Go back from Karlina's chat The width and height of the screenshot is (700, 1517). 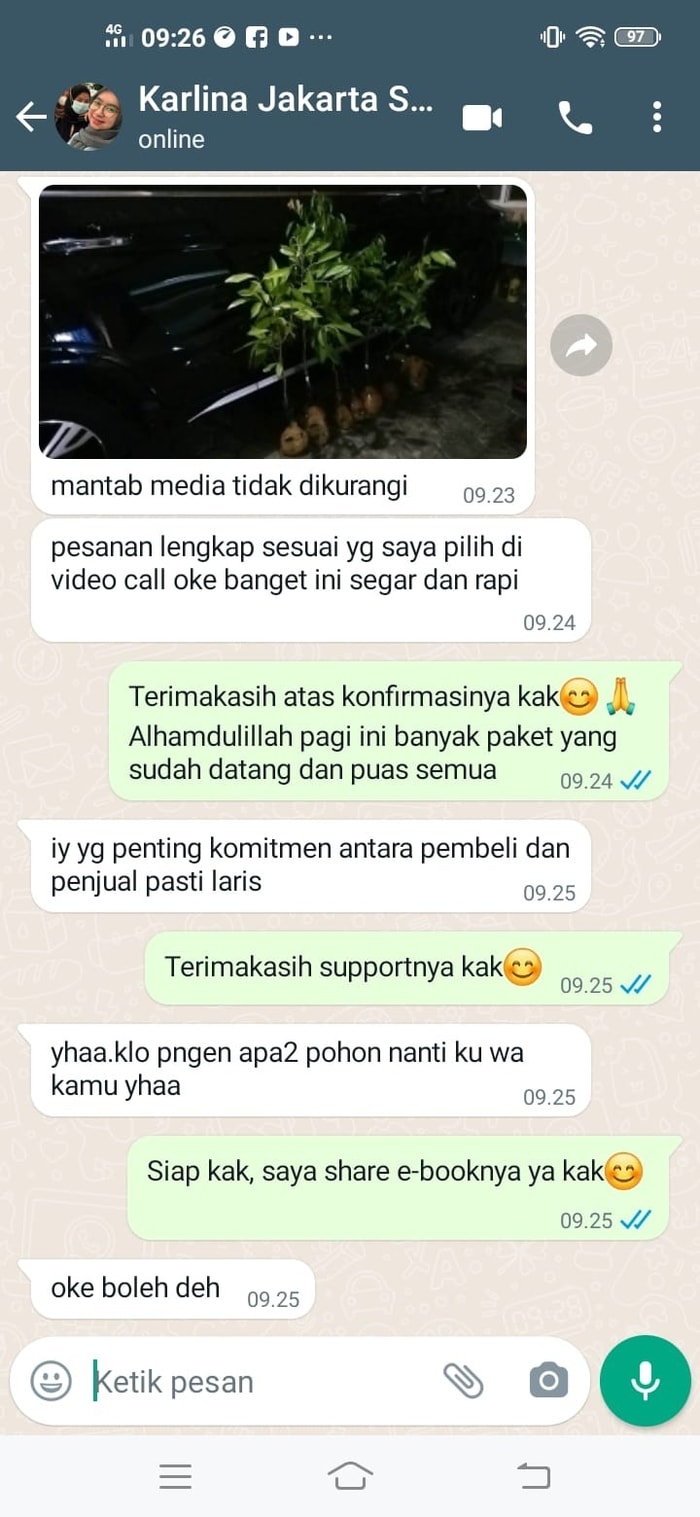tap(31, 118)
